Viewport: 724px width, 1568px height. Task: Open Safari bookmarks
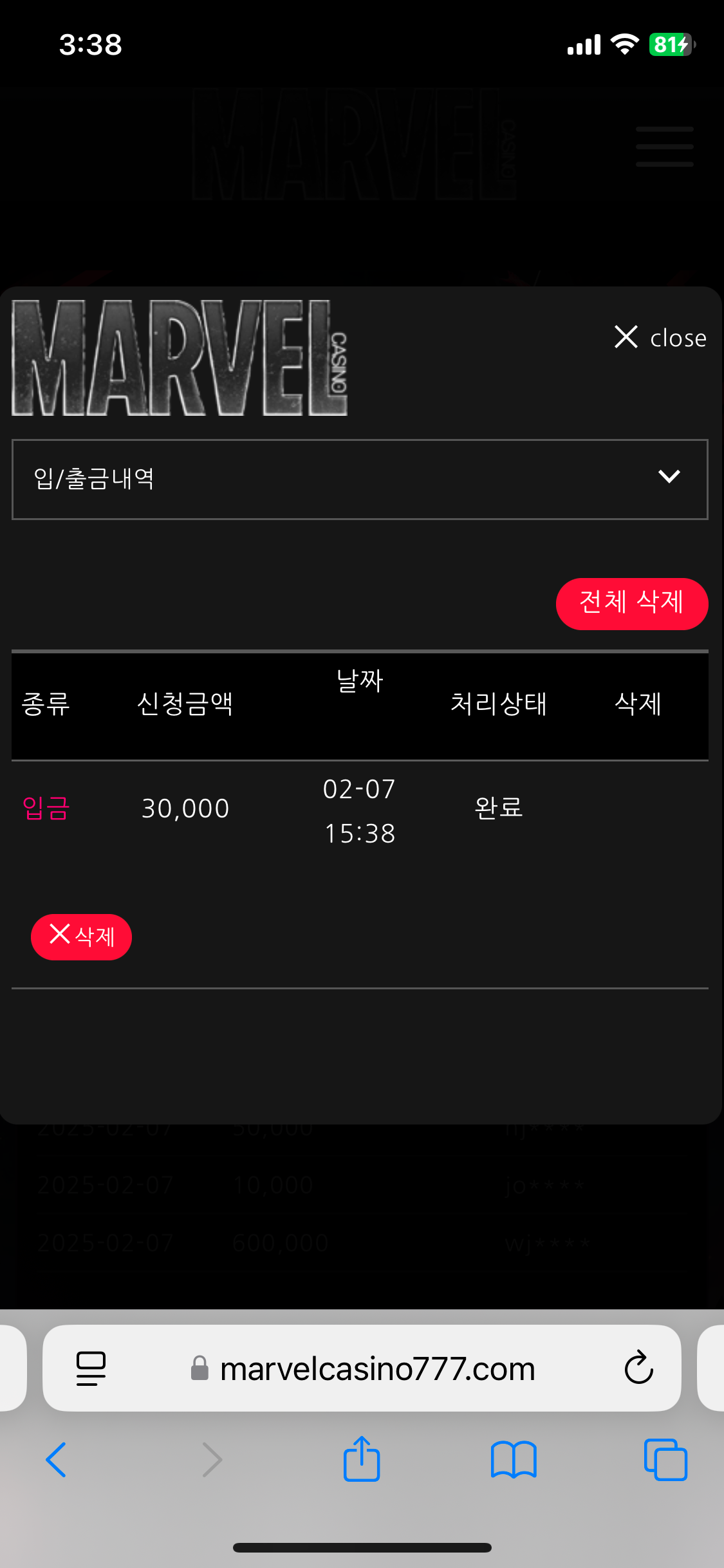coord(513,1459)
